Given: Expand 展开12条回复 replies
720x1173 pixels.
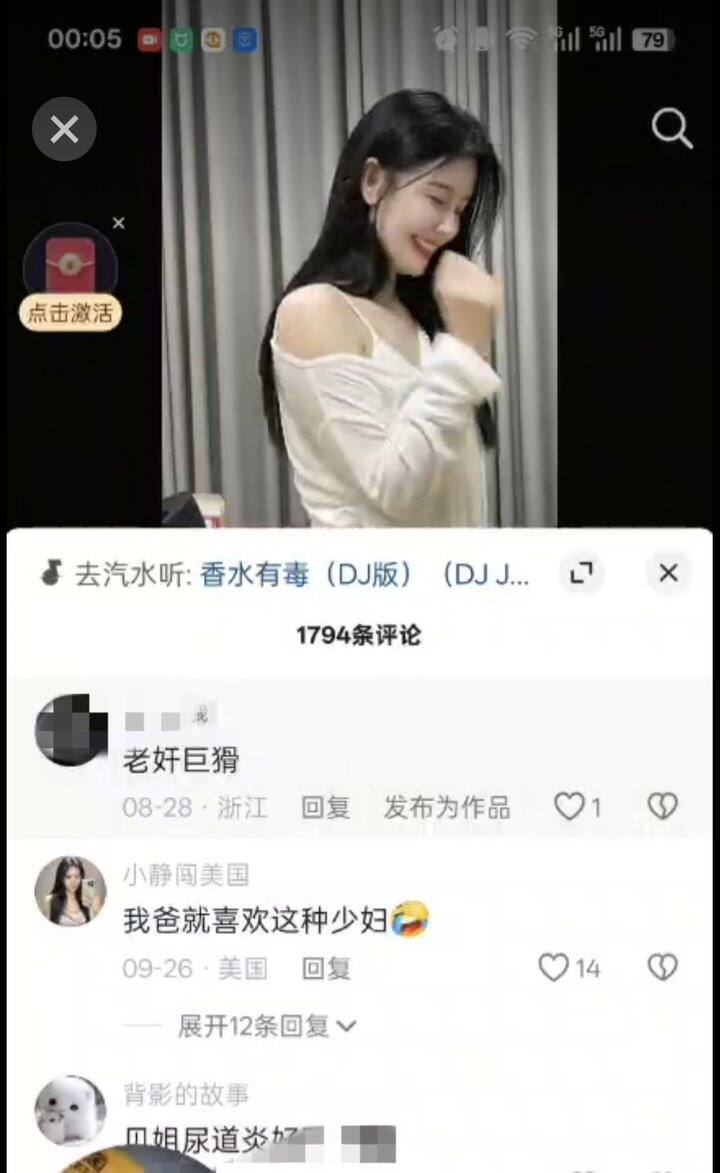Looking at the screenshot, I should (x=266, y=1026).
